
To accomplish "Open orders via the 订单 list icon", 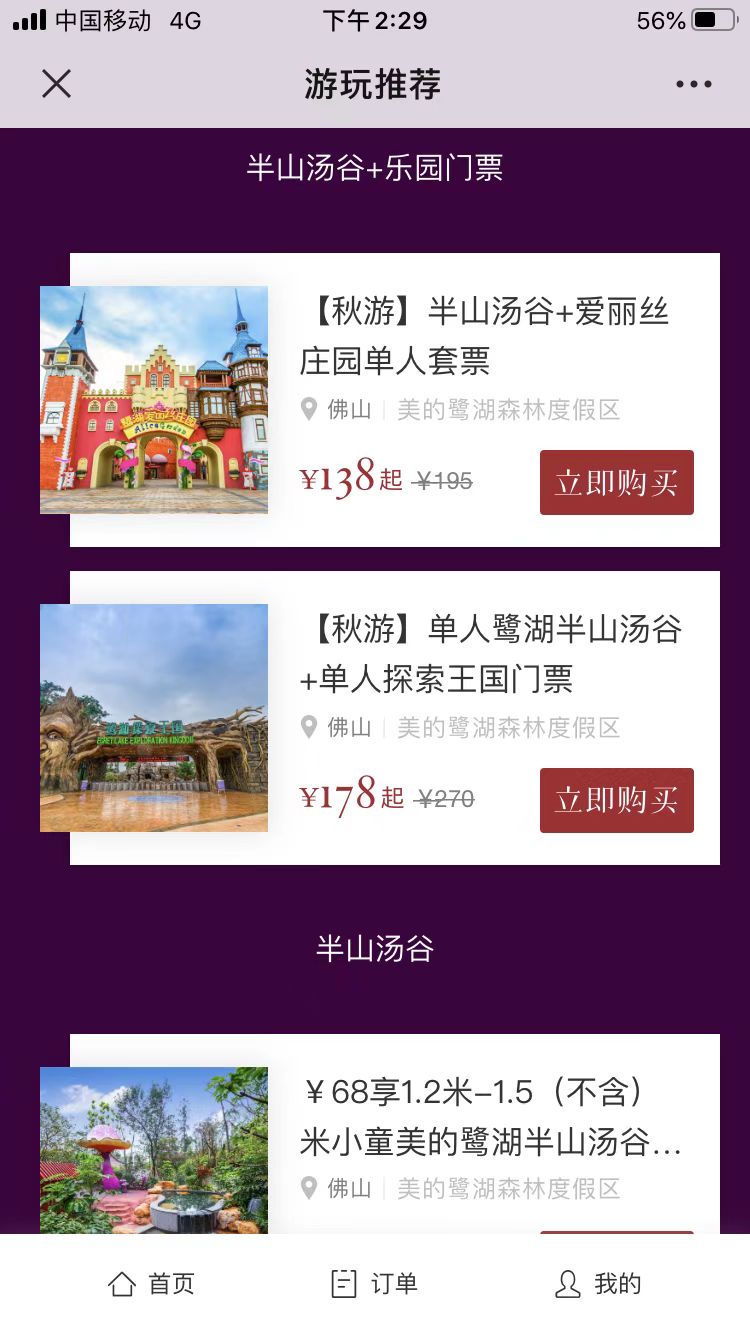I will pos(343,1282).
